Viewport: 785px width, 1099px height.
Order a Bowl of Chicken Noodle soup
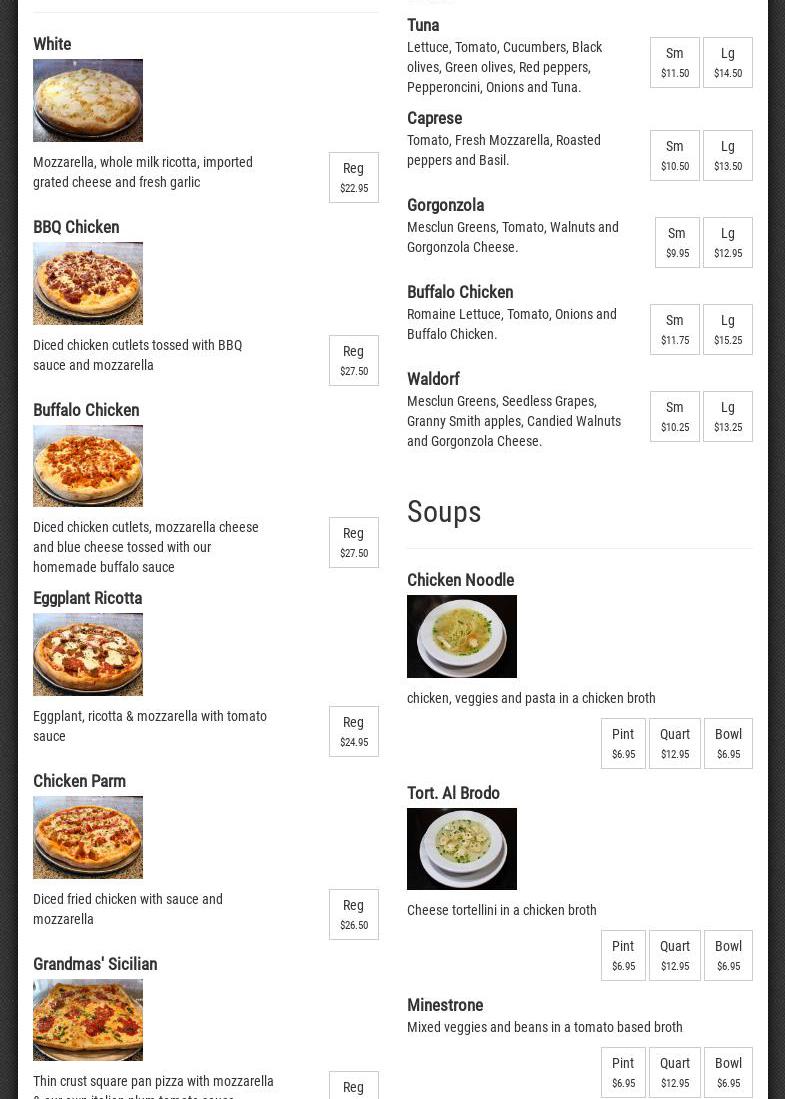(x=728, y=743)
